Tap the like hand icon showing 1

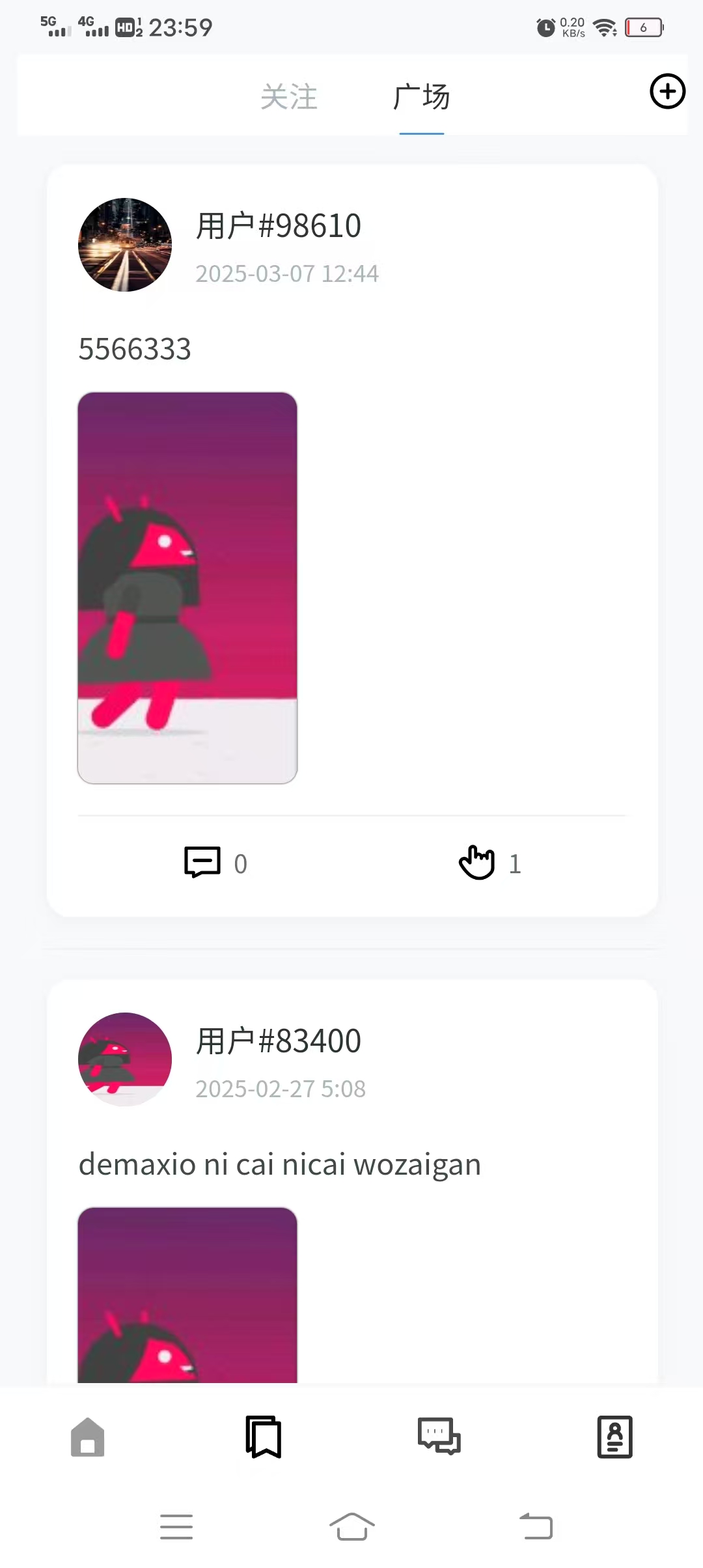click(x=476, y=861)
